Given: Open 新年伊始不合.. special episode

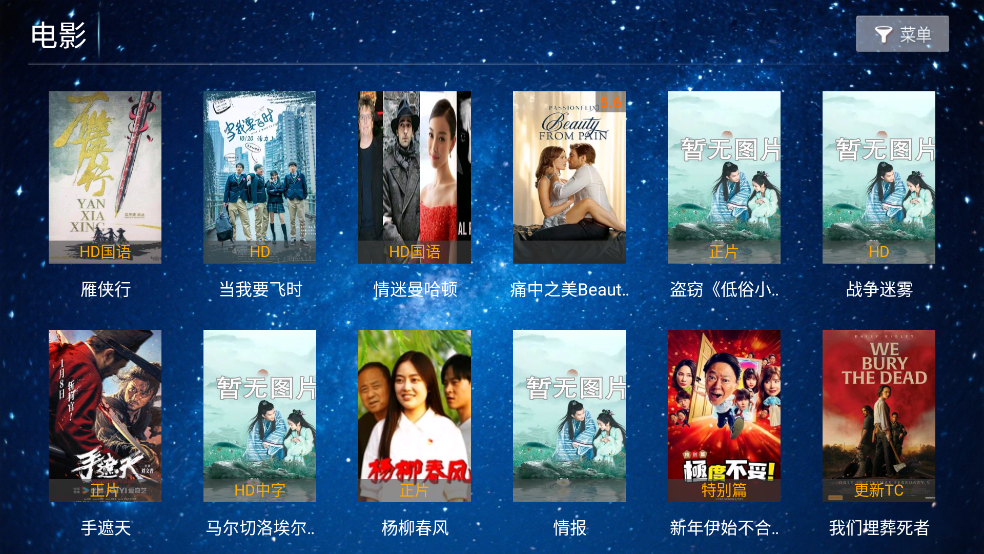Looking at the screenshot, I should [x=724, y=416].
